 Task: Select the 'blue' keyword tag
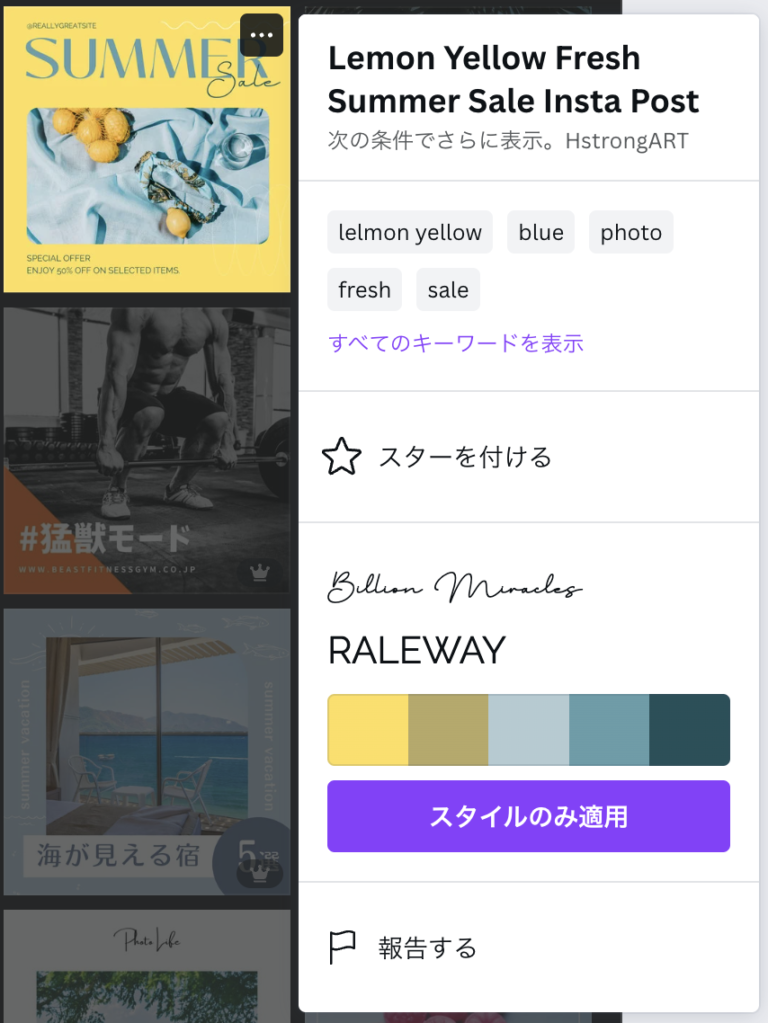540,232
